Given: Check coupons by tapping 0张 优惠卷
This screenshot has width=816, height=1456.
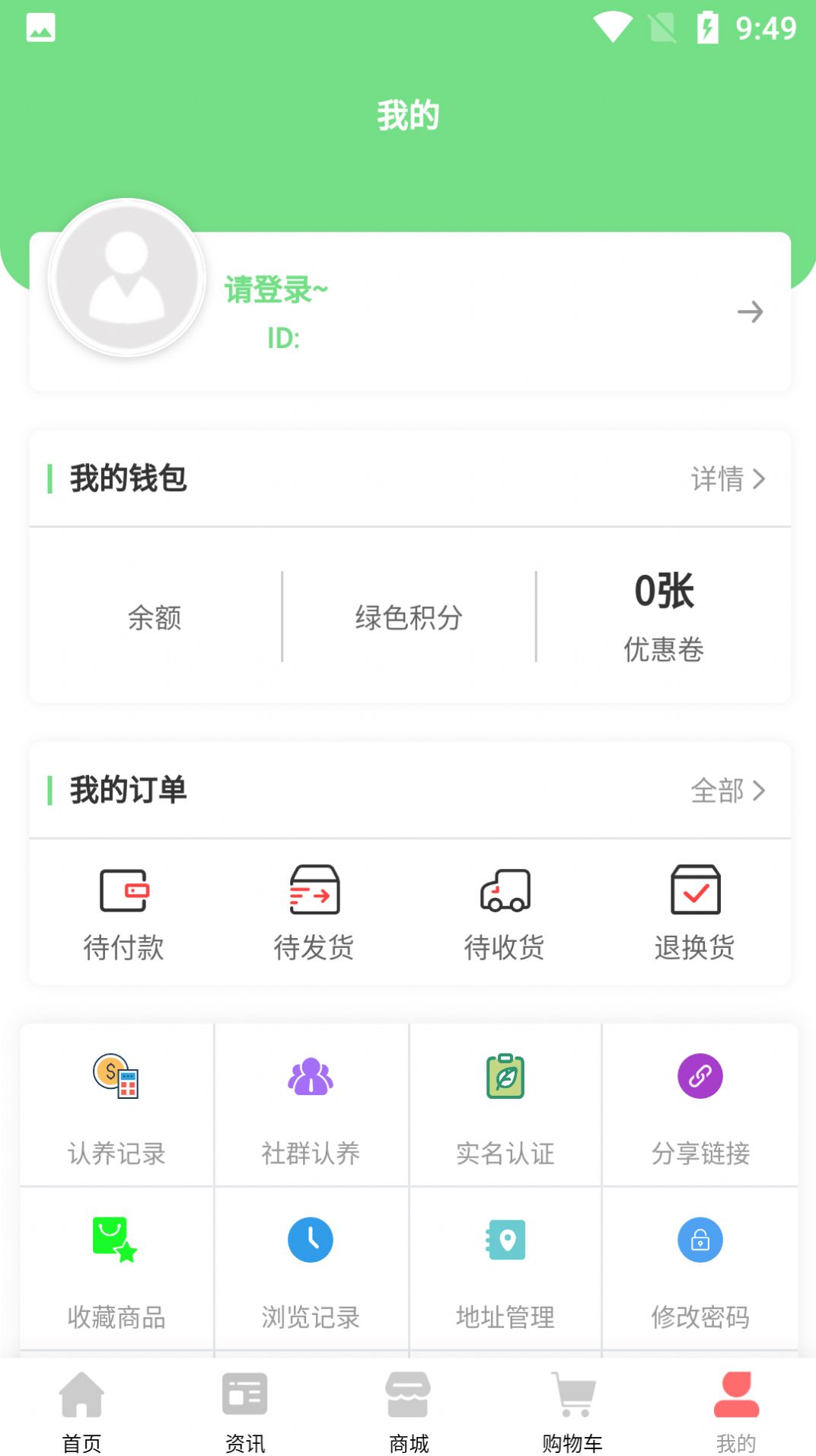Looking at the screenshot, I should point(663,615).
